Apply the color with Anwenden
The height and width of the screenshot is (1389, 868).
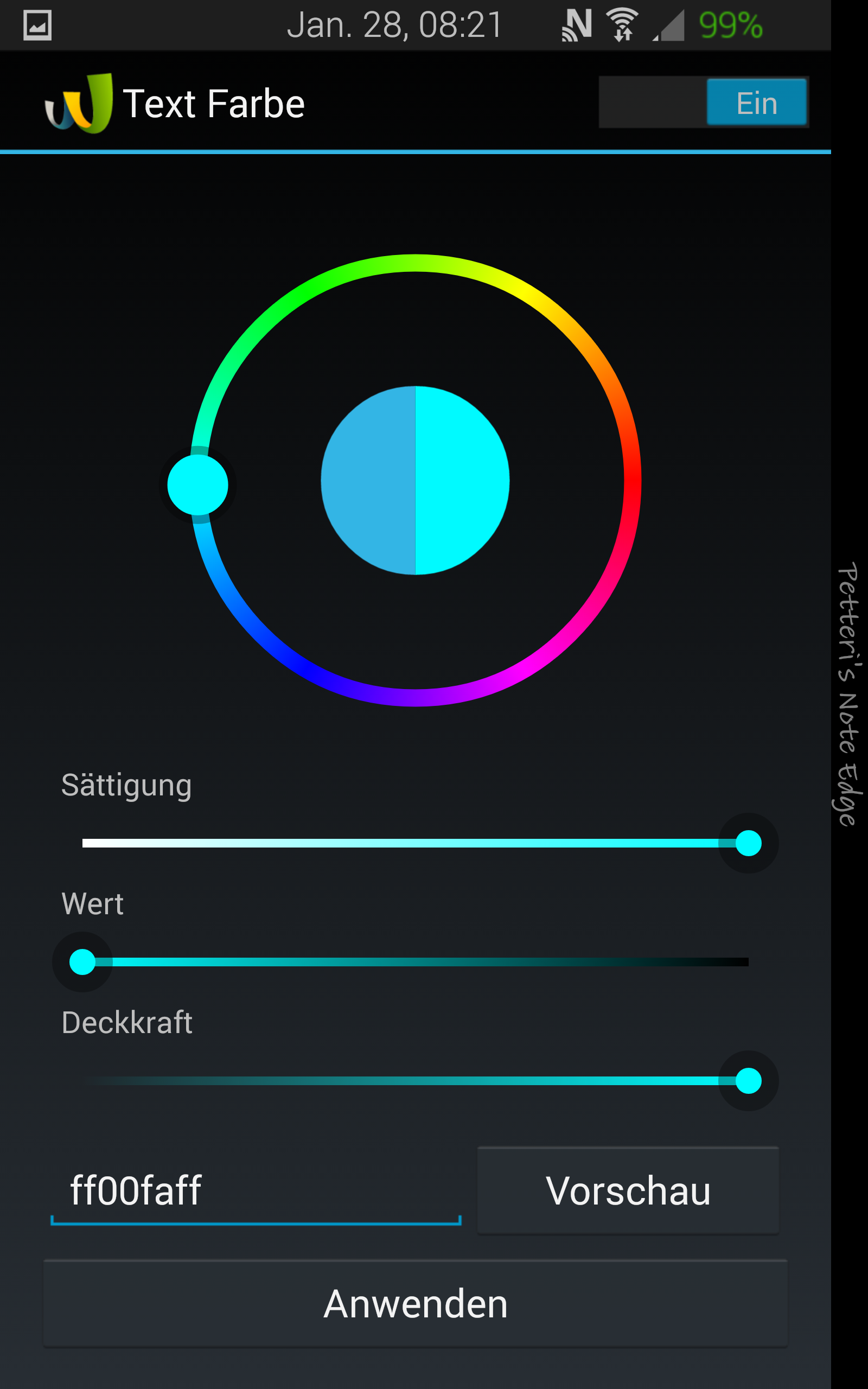(416, 1303)
